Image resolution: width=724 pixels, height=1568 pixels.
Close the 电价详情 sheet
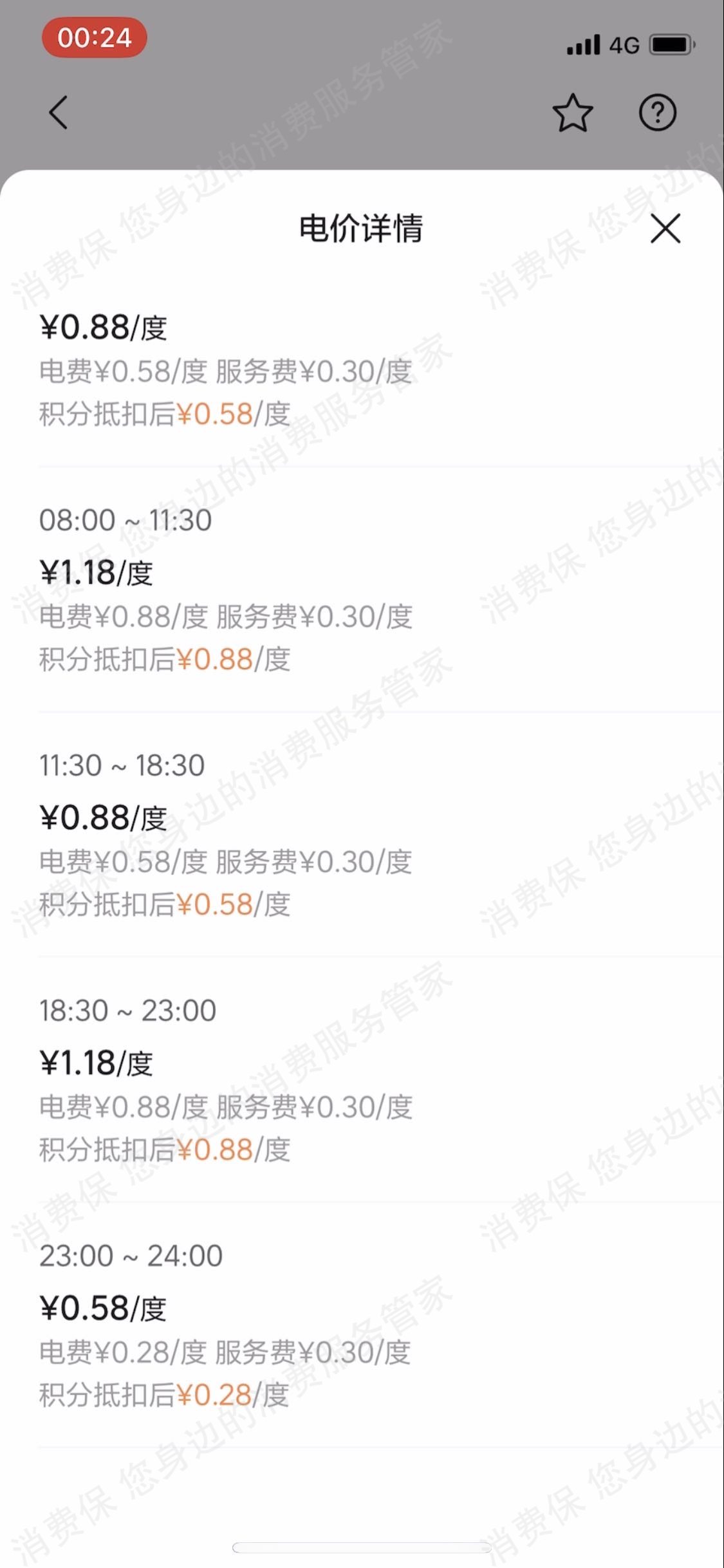pos(665,229)
